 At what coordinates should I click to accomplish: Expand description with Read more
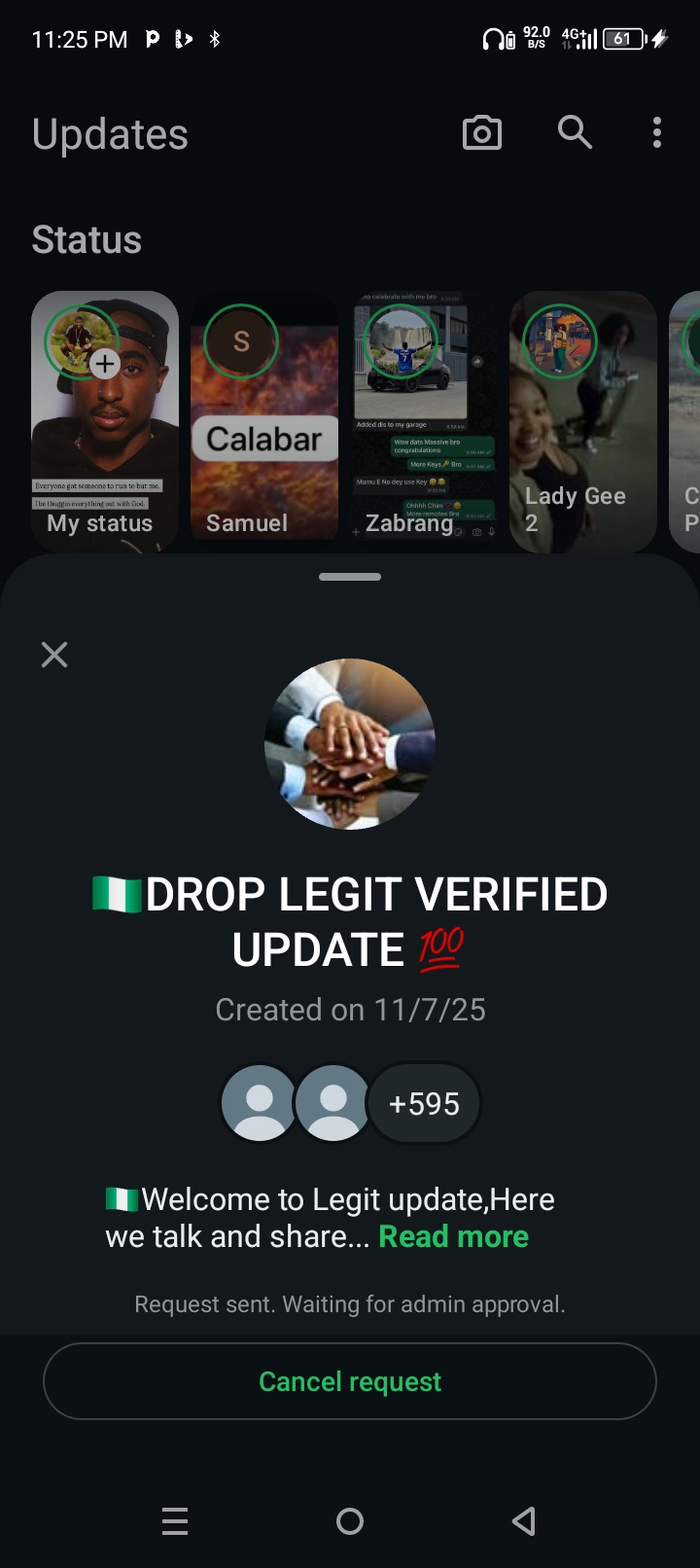point(453,1236)
